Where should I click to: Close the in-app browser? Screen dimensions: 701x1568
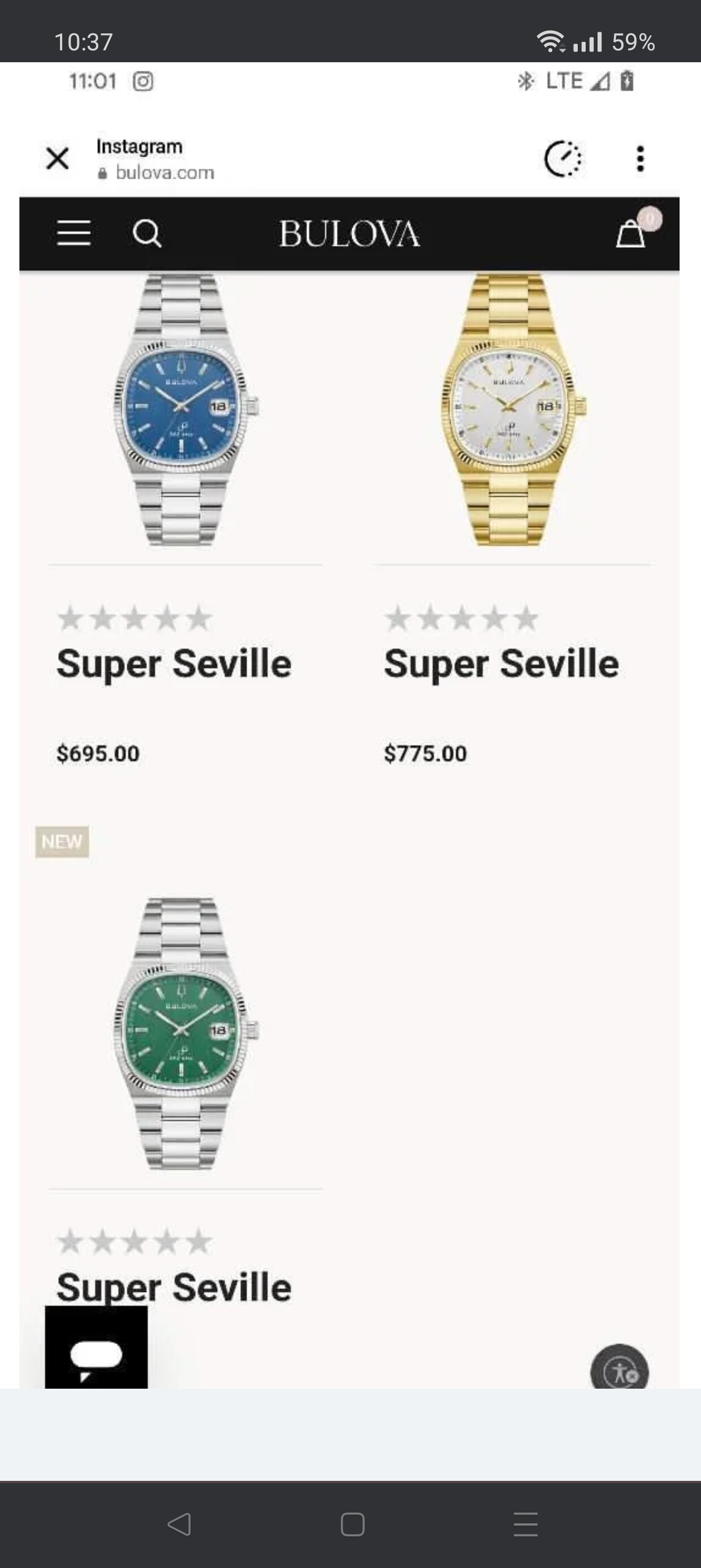pyautogui.click(x=57, y=159)
